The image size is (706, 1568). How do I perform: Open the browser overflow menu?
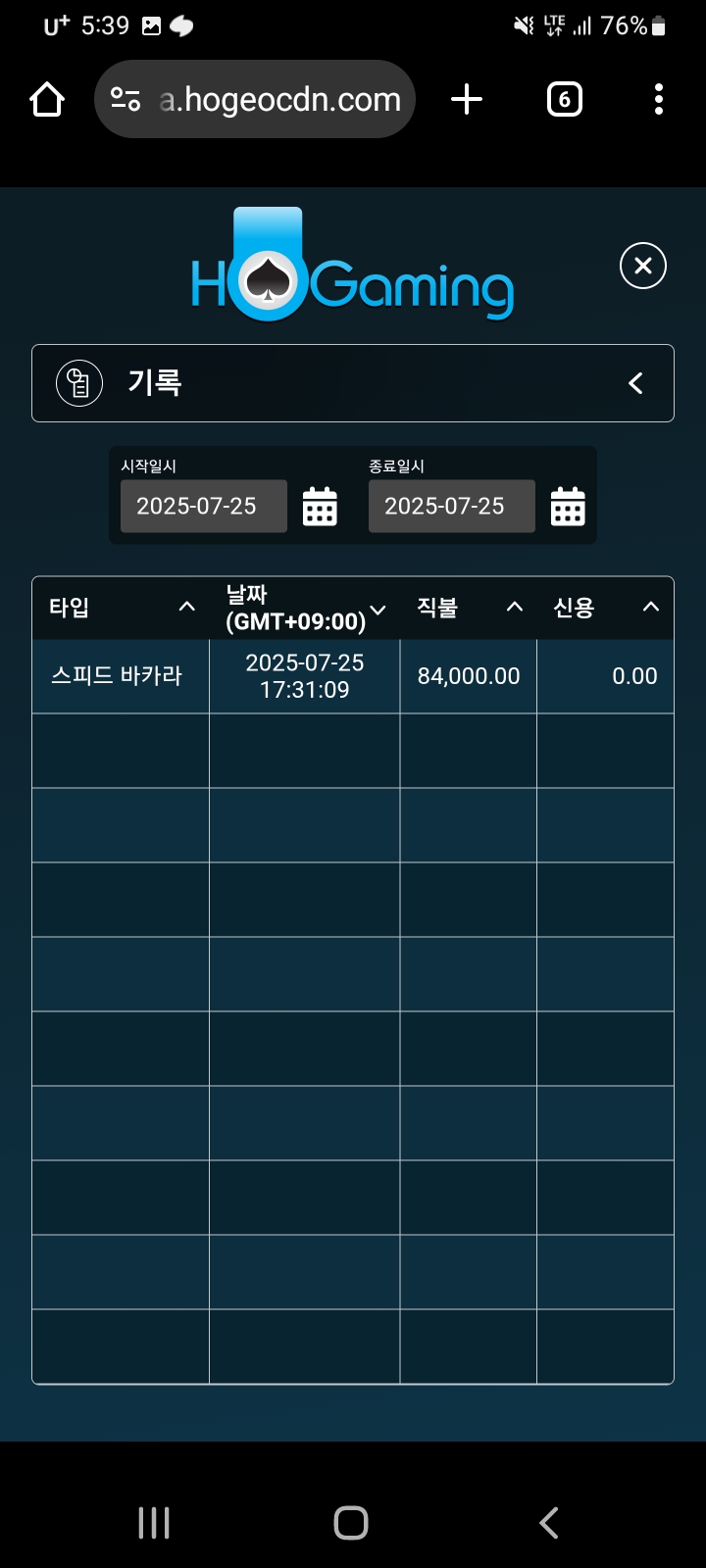tap(658, 100)
